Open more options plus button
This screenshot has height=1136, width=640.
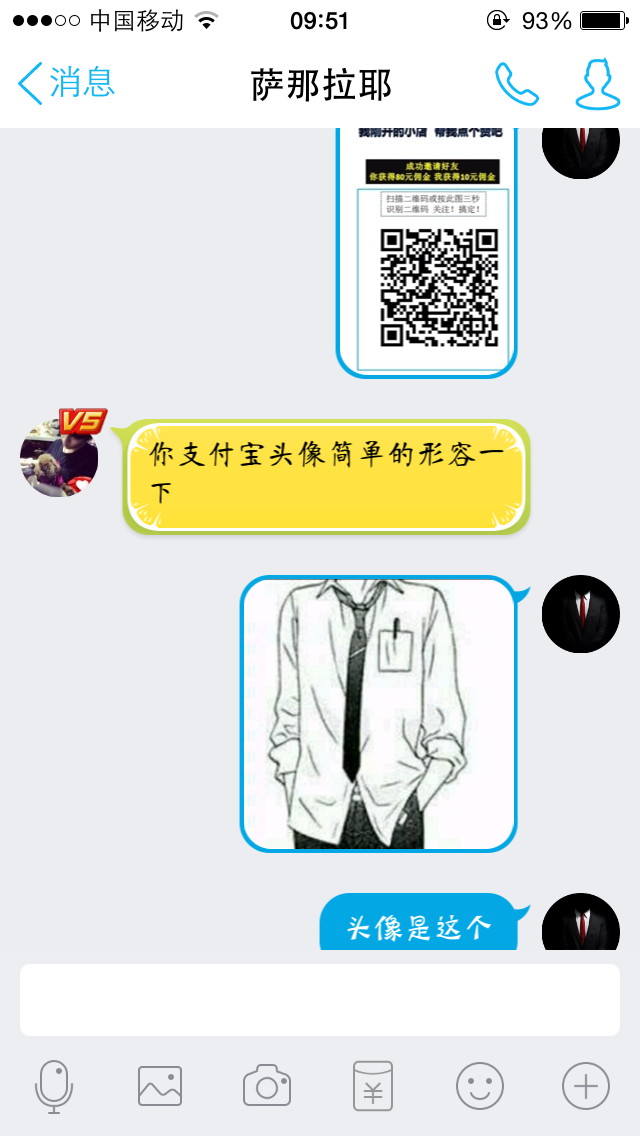point(586,1086)
